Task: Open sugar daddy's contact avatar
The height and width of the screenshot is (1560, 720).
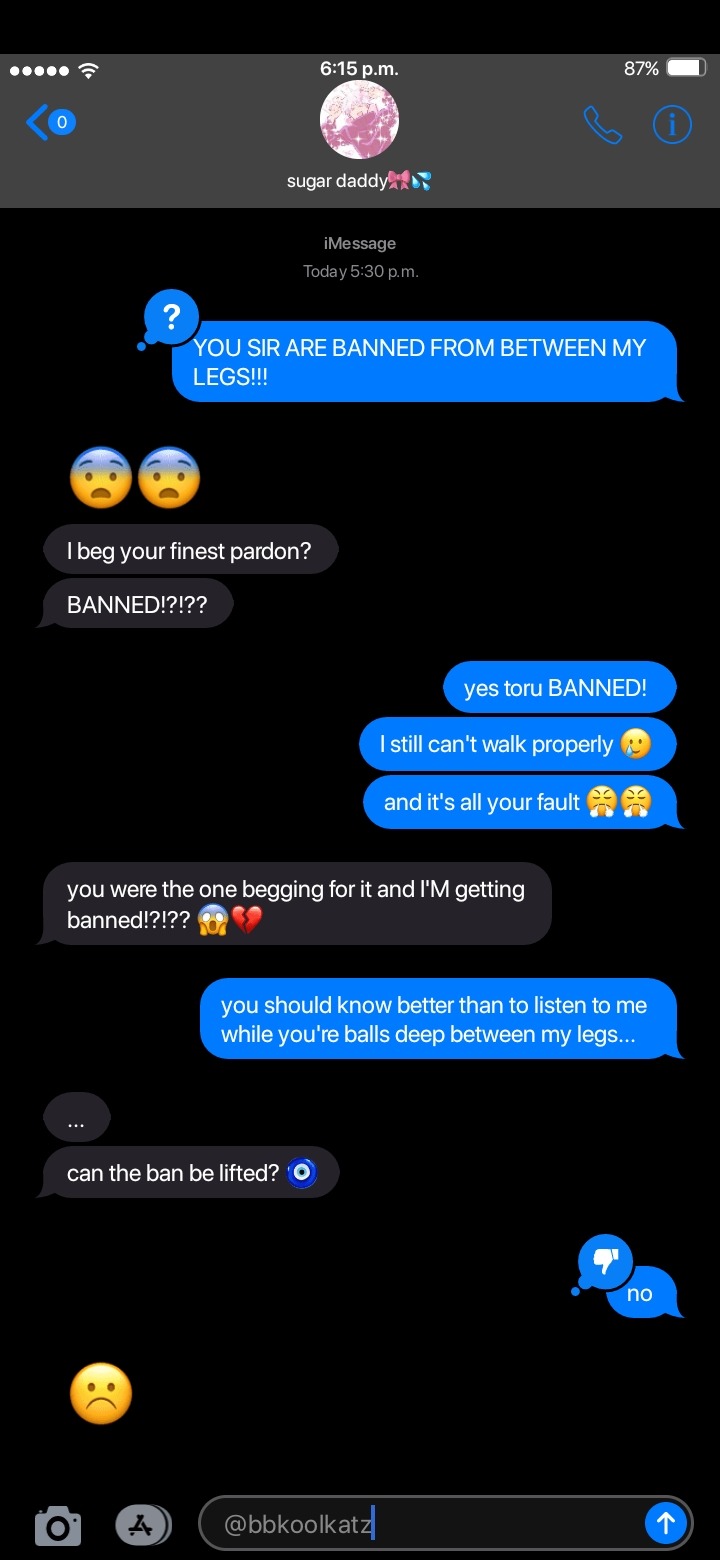Action: pyautogui.click(x=359, y=120)
